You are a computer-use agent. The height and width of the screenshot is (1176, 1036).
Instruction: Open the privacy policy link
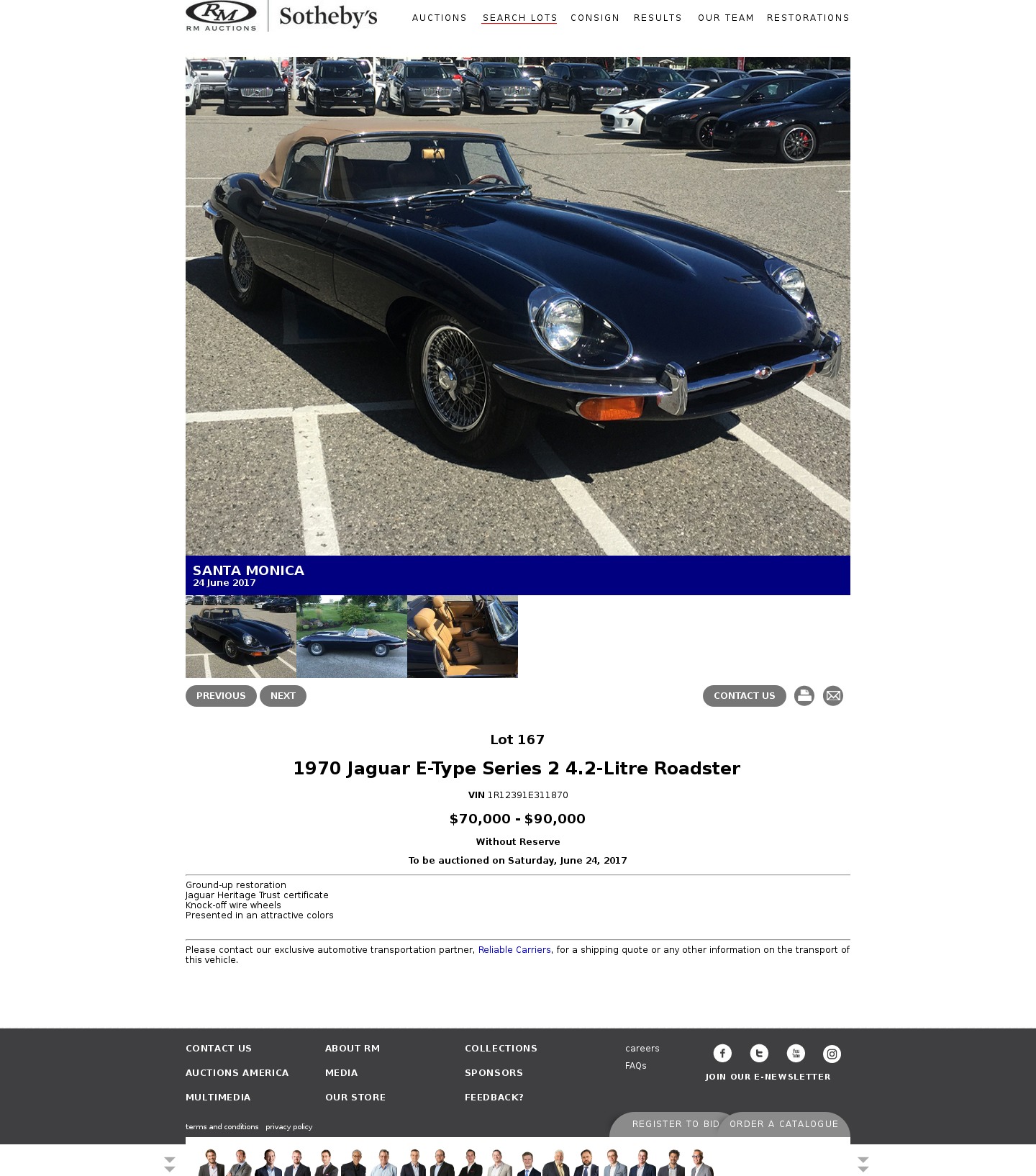[288, 1127]
